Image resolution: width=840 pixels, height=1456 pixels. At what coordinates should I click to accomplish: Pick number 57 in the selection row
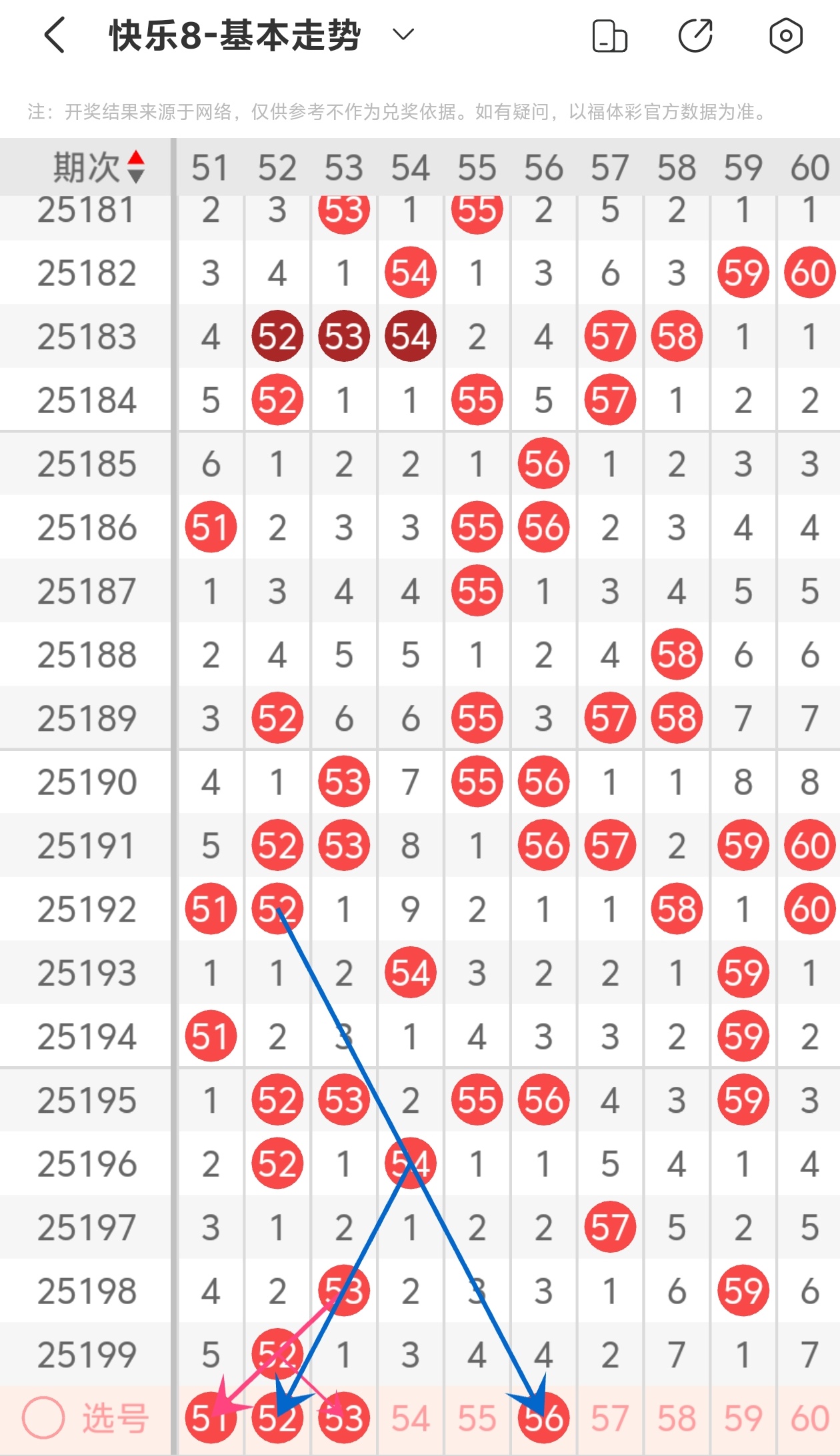click(610, 1417)
